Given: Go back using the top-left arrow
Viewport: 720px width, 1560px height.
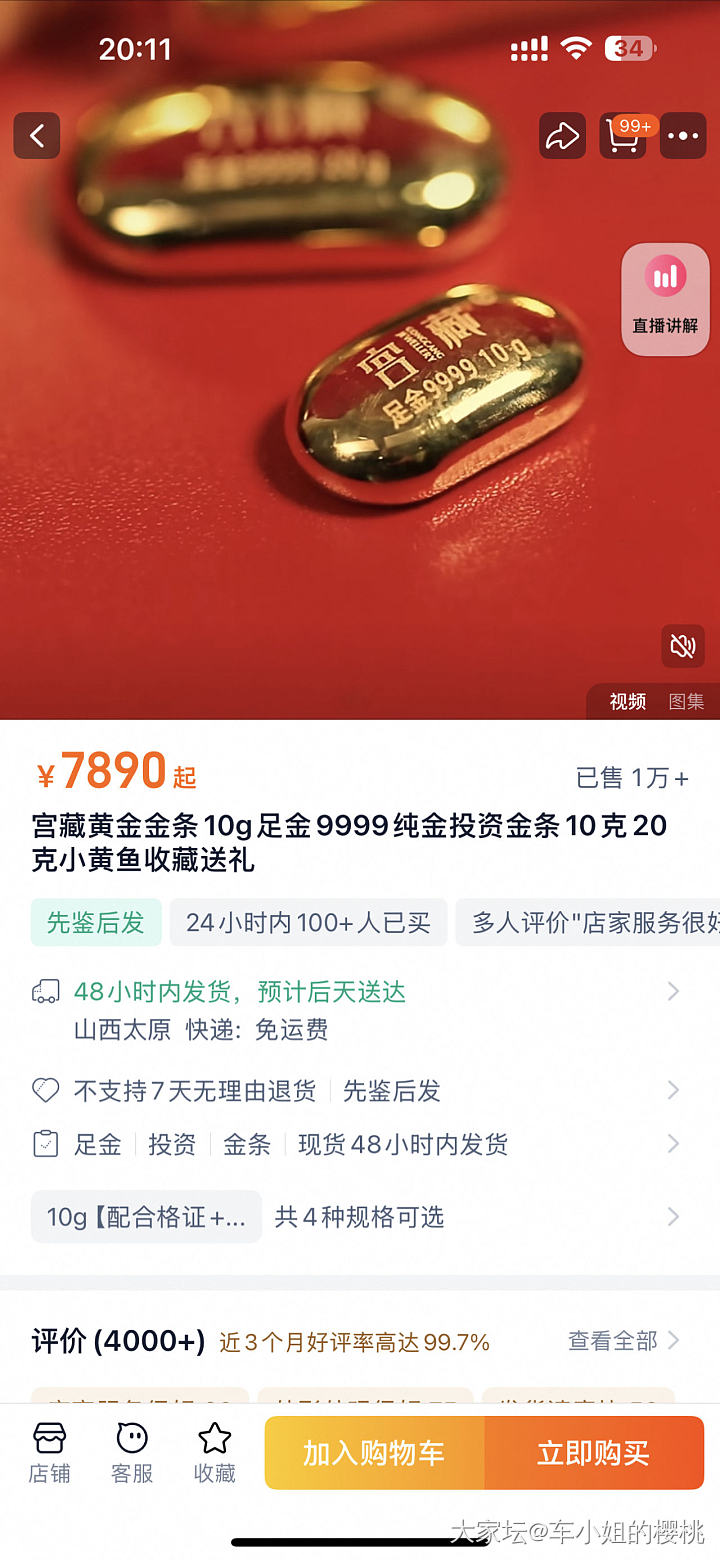Looking at the screenshot, I should pyautogui.click(x=37, y=135).
